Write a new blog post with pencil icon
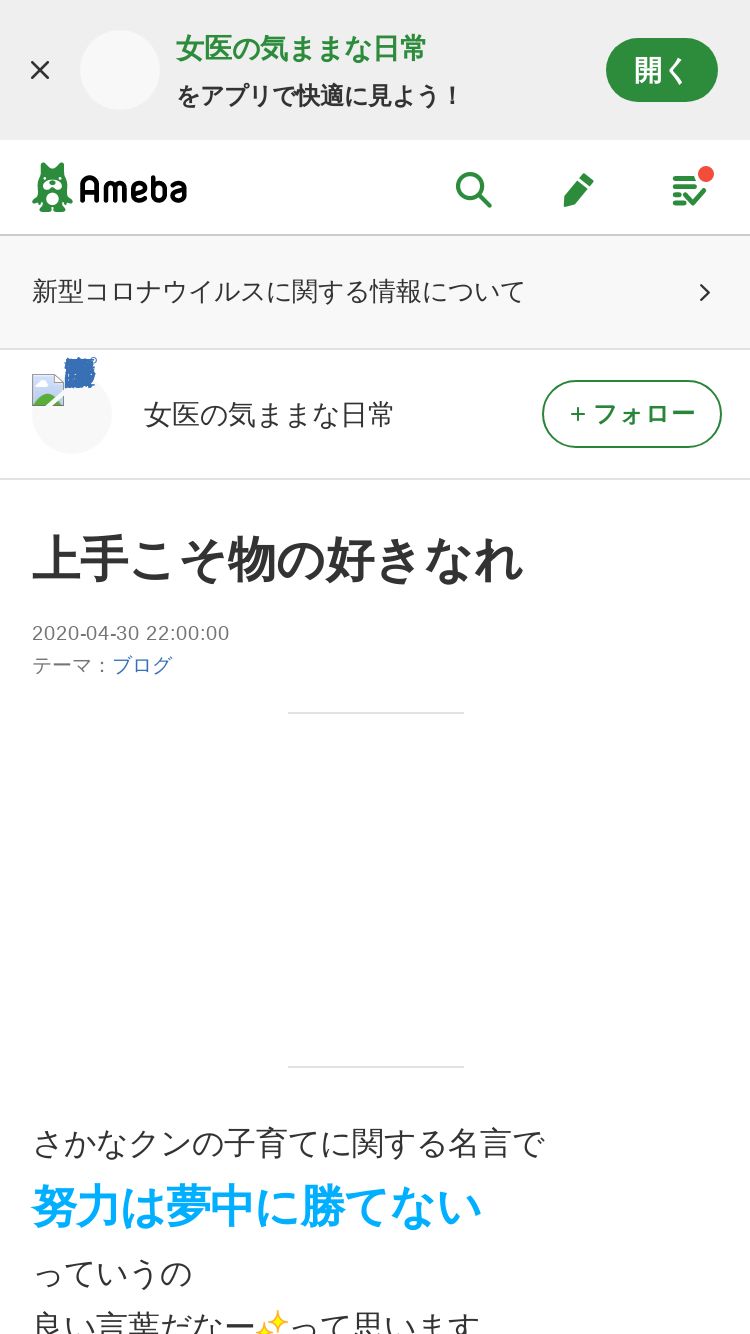 click(x=578, y=189)
